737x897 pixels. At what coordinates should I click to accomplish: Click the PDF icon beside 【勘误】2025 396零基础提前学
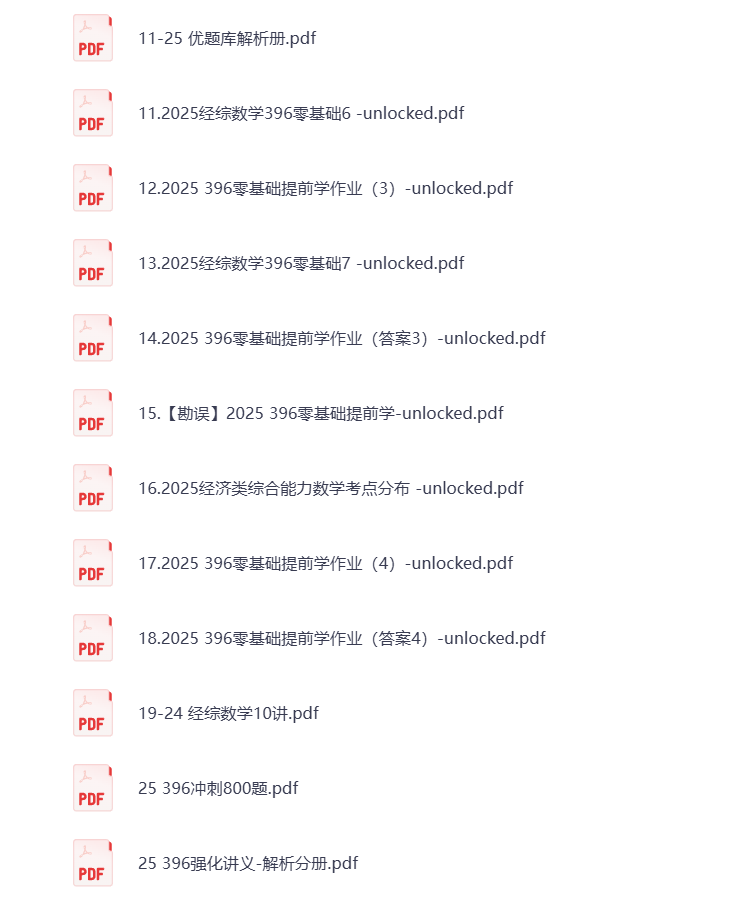[92, 413]
